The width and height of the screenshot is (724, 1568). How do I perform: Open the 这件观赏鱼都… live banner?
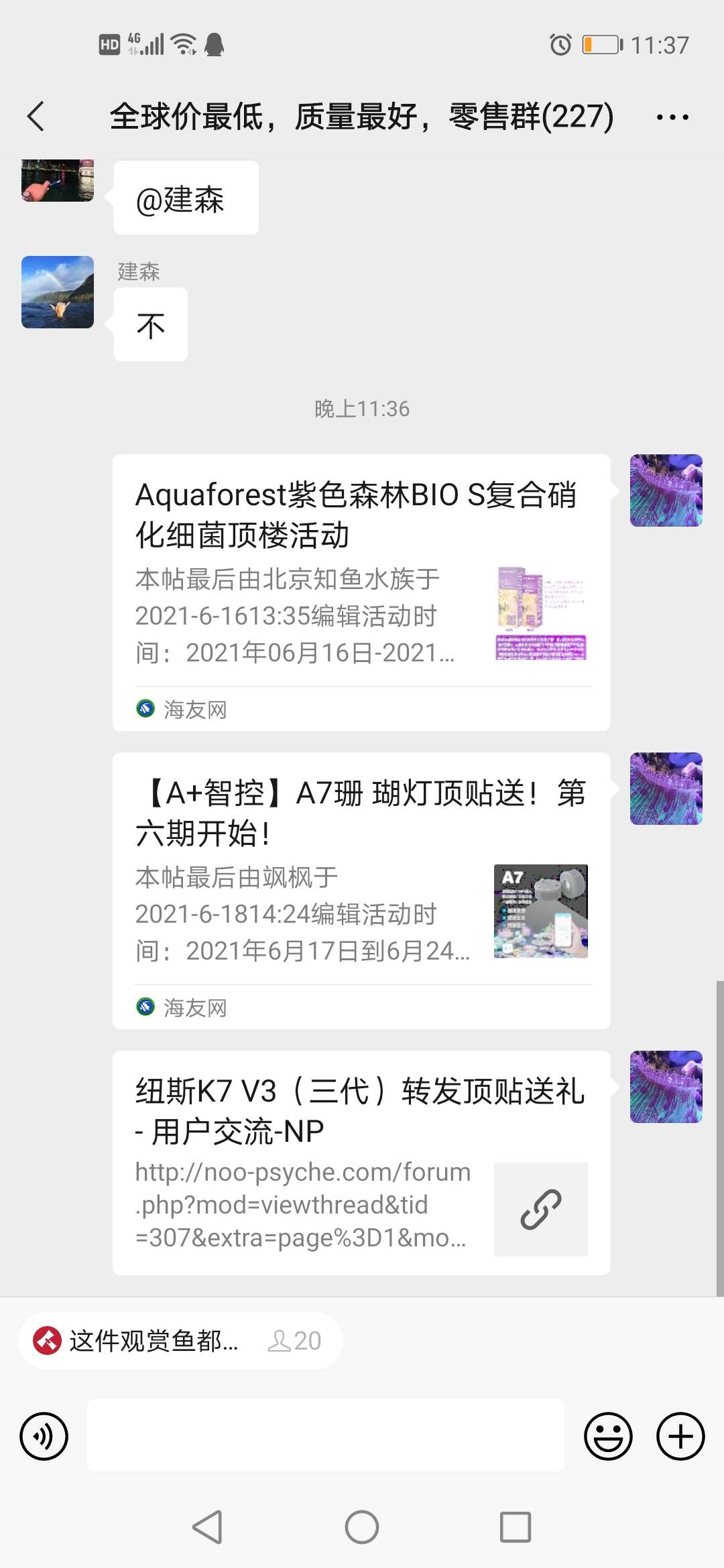coord(180,1341)
